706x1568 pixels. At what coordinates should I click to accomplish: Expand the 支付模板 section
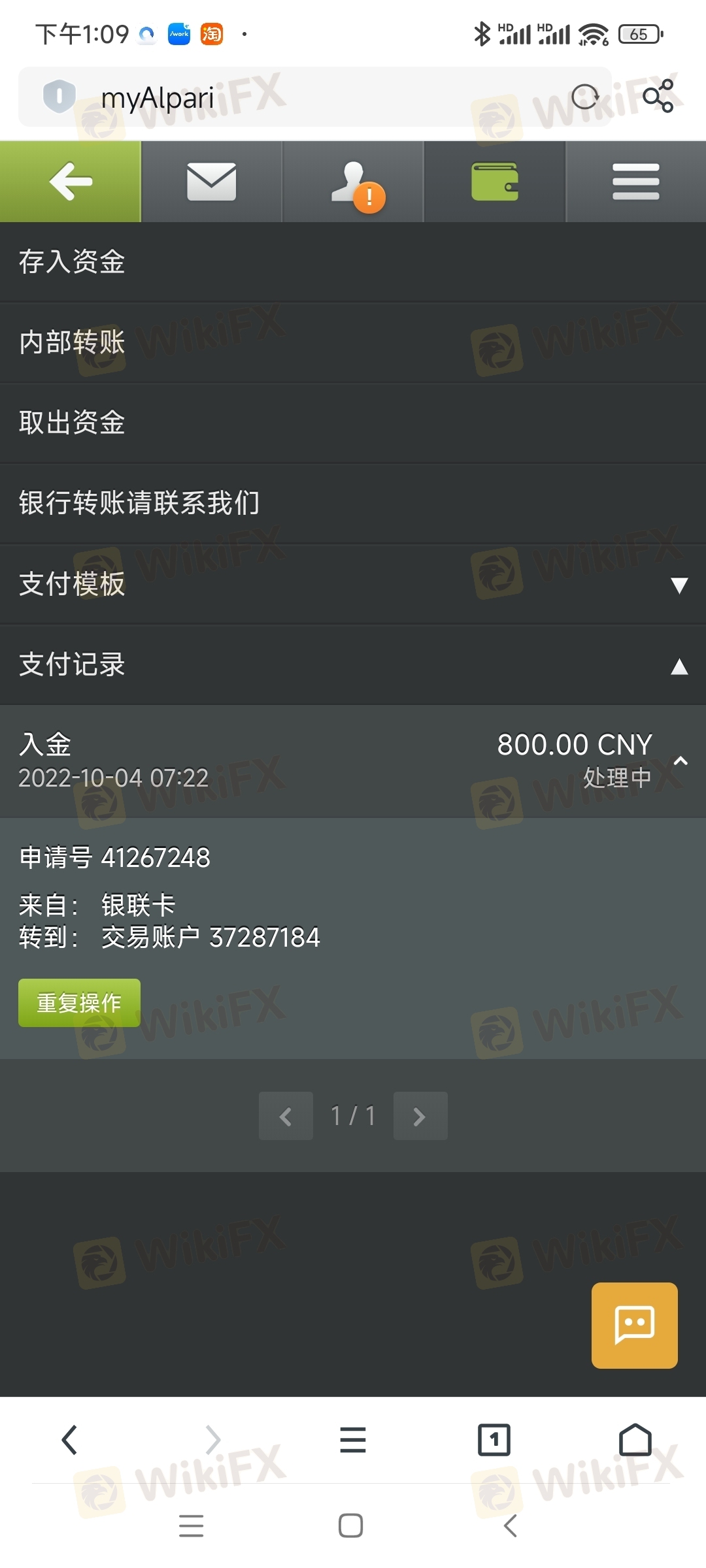353,584
